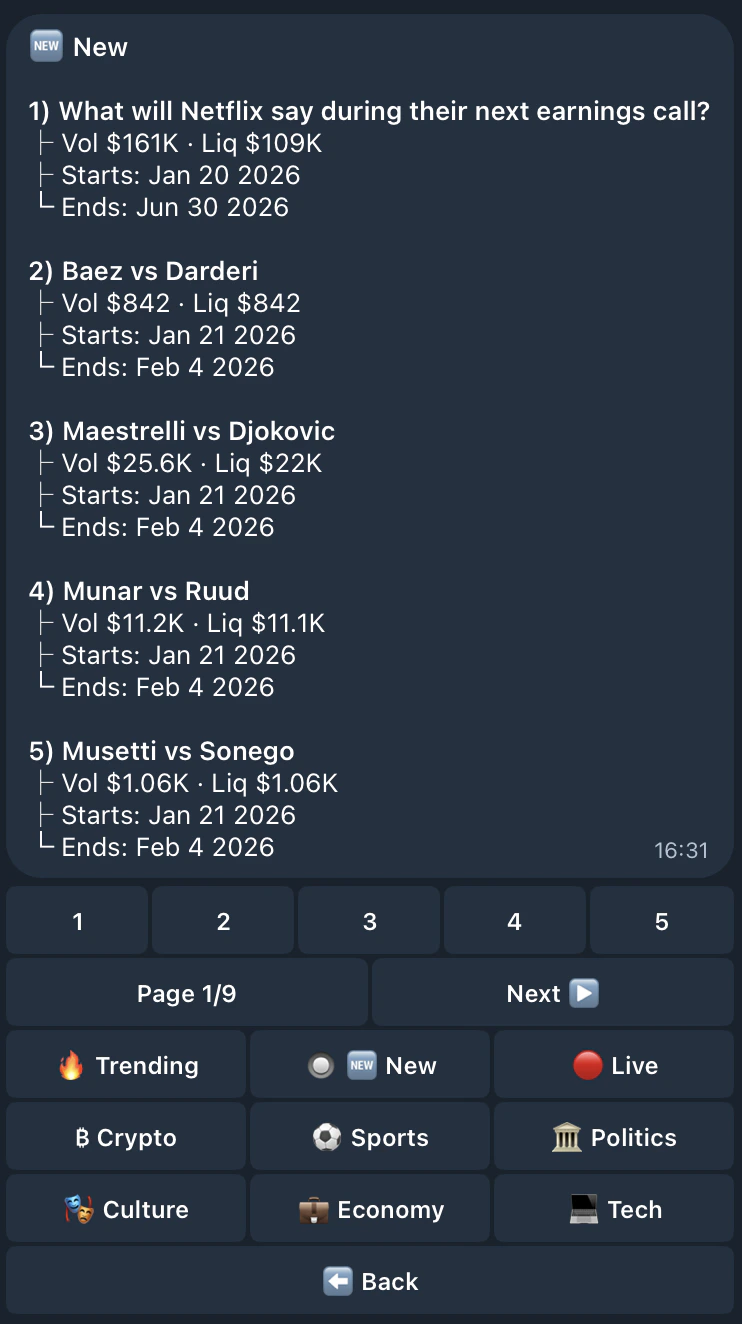Click the Page 1/9 indicator

[x=186, y=992]
